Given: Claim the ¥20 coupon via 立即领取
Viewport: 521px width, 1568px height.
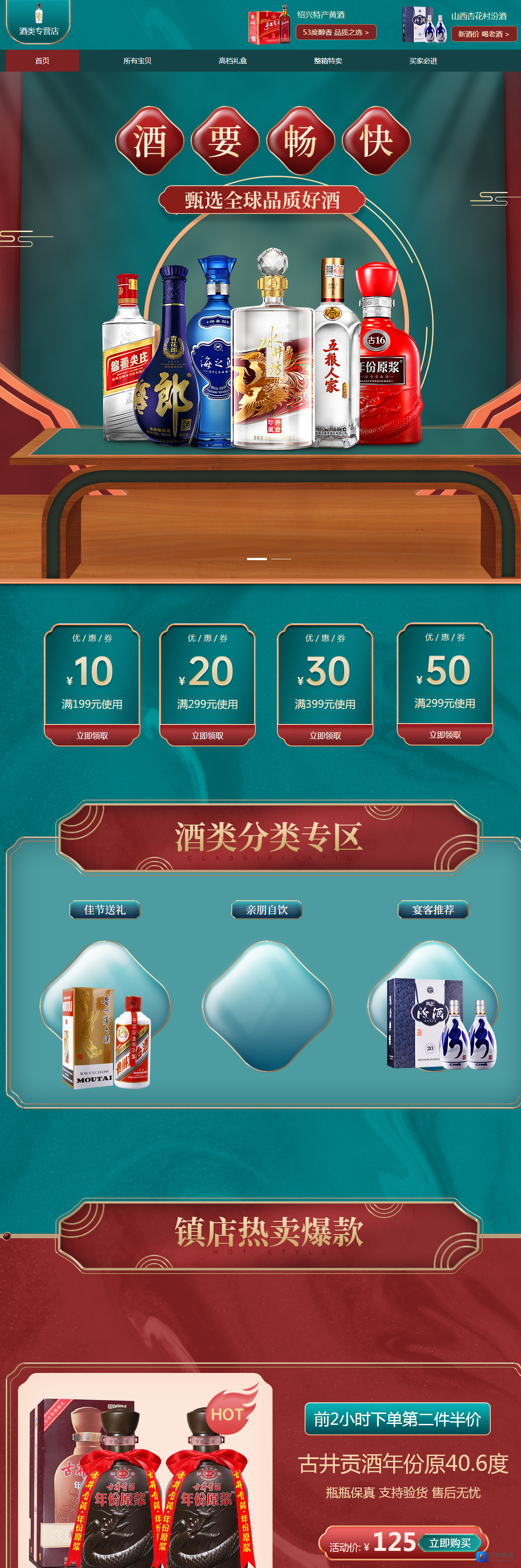Looking at the screenshot, I should (x=207, y=735).
